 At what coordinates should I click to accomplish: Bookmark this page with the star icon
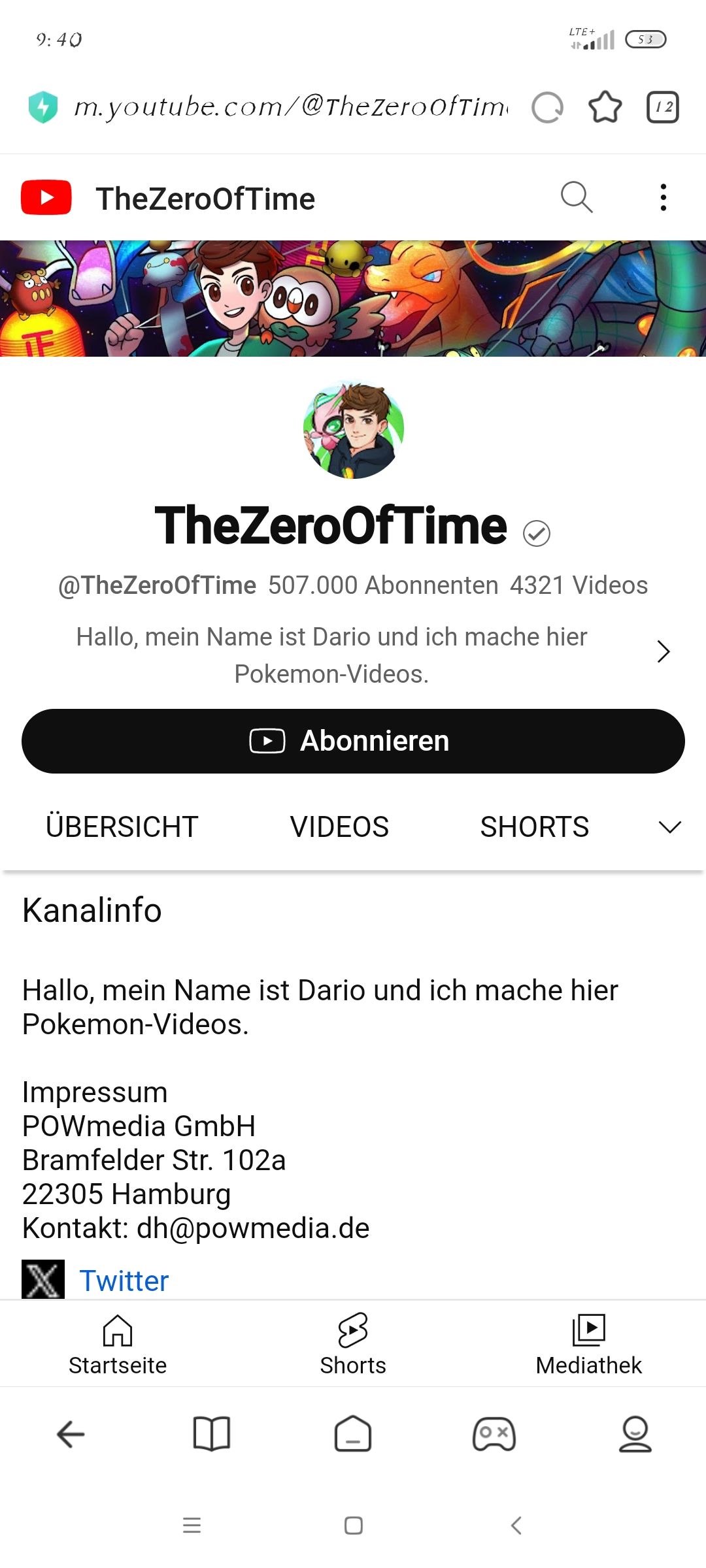(605, 107)
